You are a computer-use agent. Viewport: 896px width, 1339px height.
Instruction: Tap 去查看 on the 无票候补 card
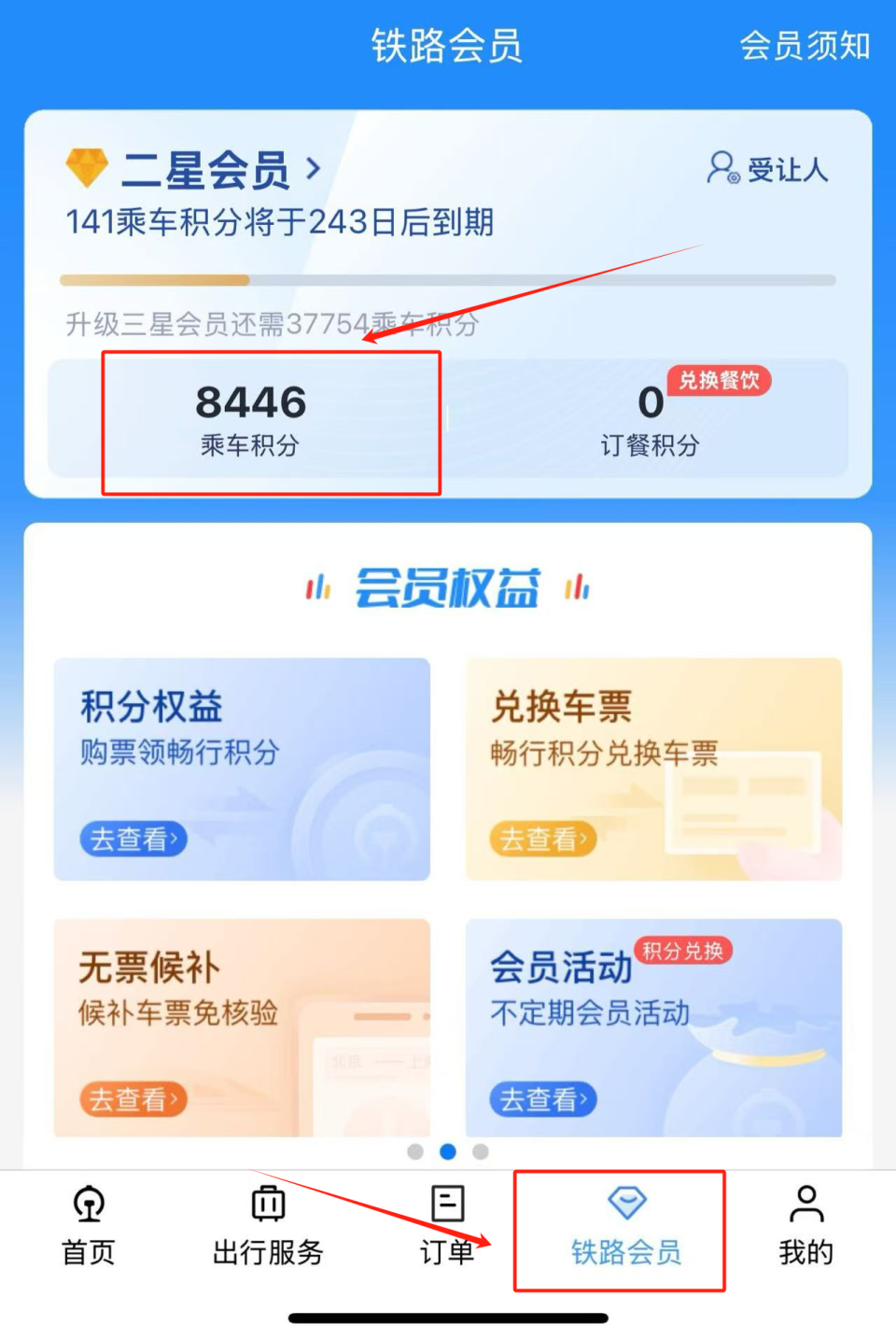click(133, 1100)
